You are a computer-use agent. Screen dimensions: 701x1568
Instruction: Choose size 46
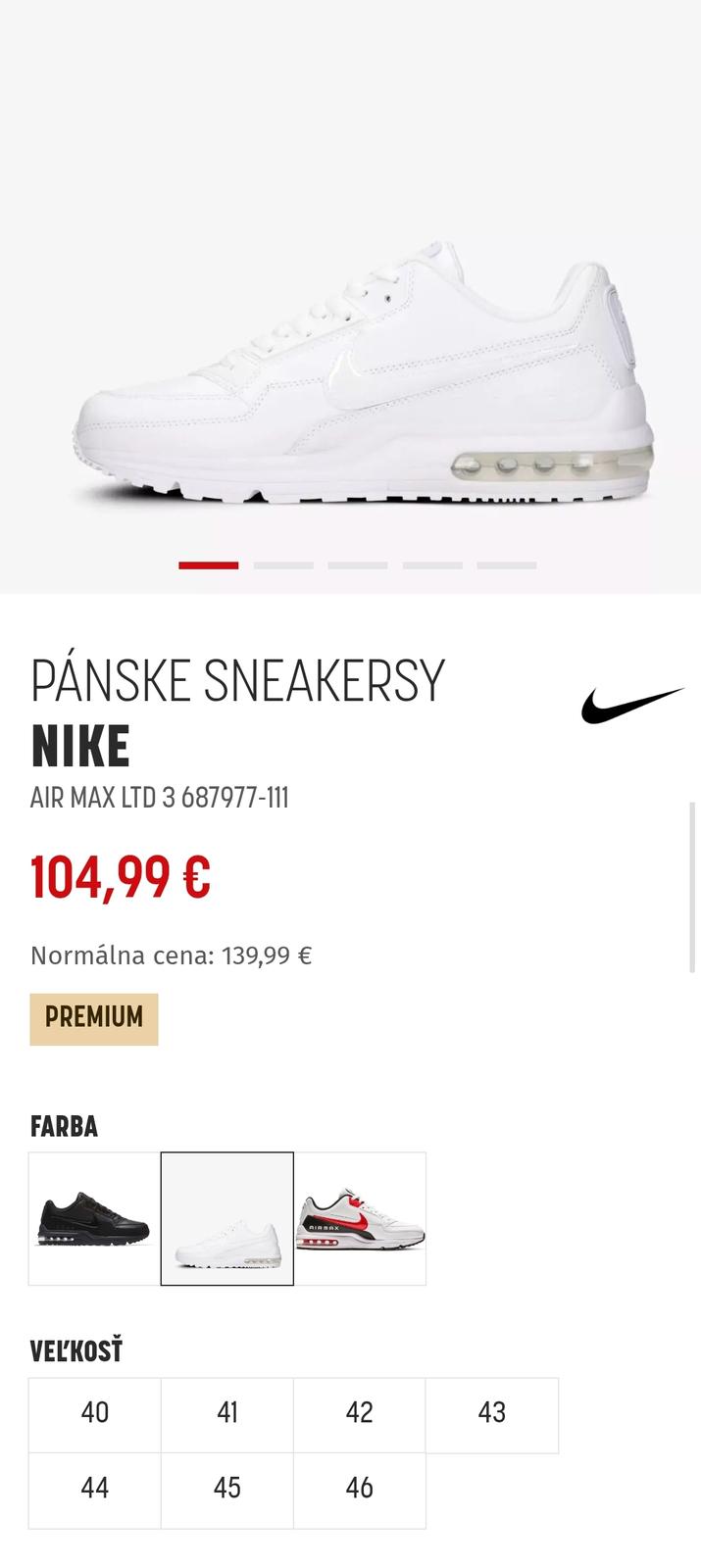(x=360, y=1490)
